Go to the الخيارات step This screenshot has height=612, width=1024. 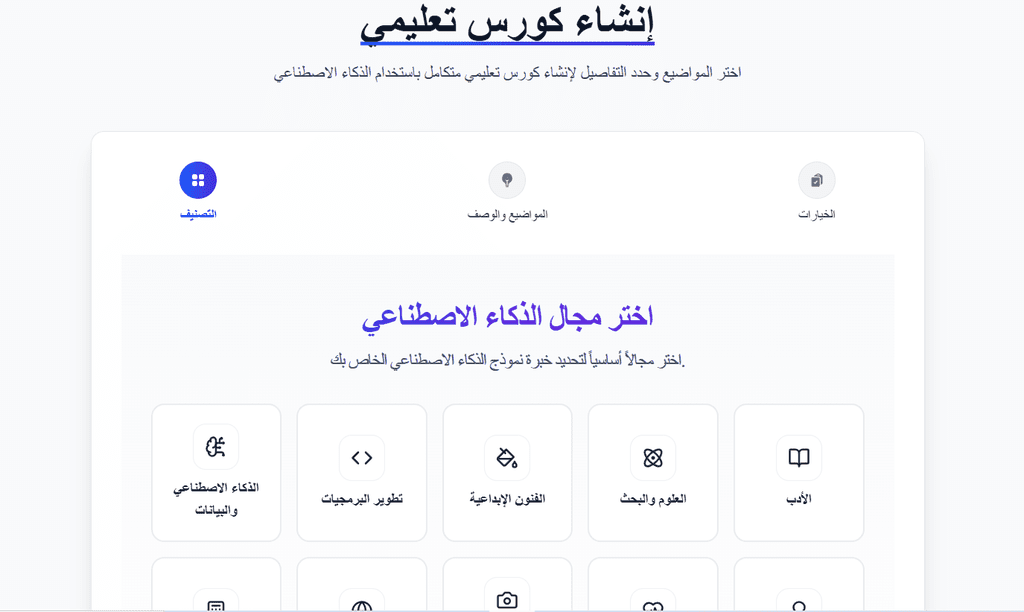(816, 181)
